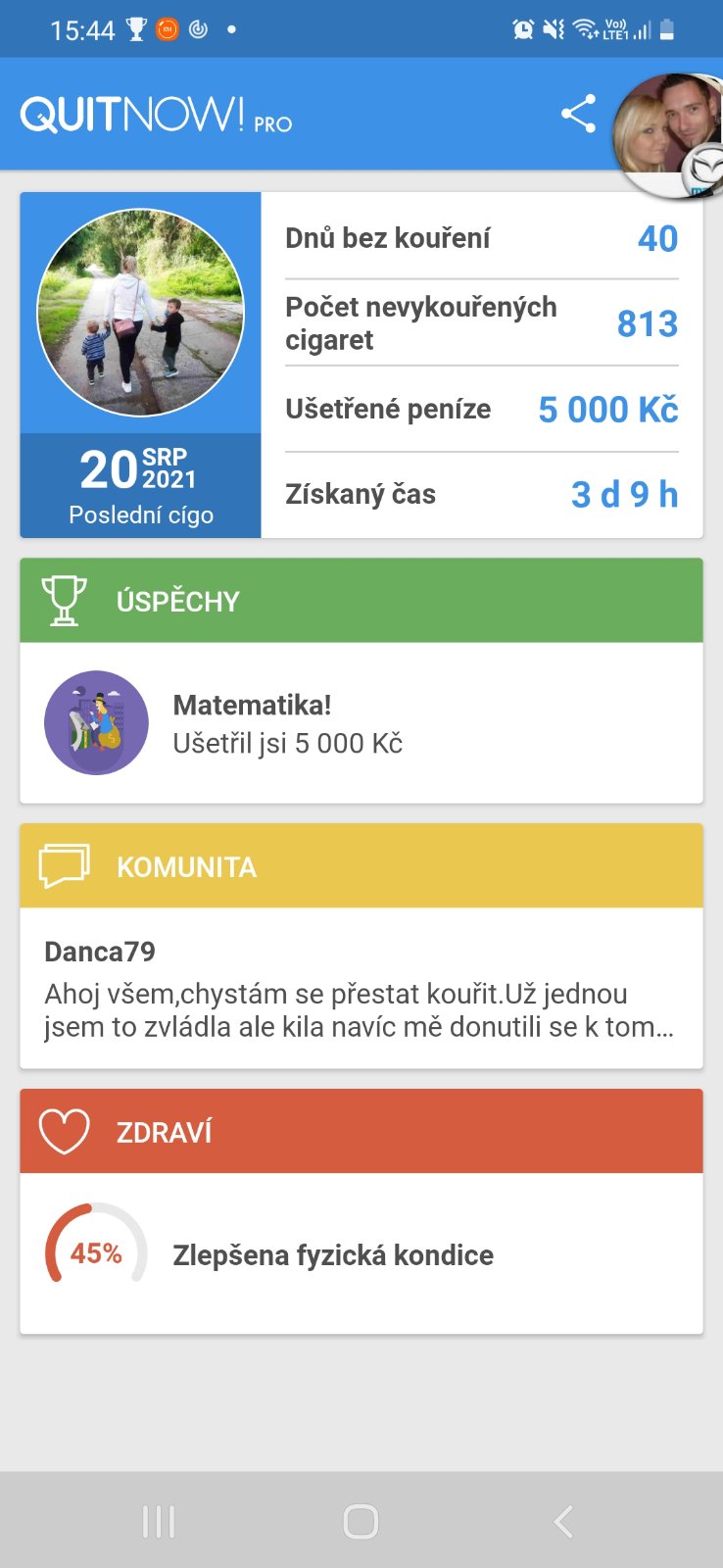Go back with the system back button
The width and height of the screenshot is (723, 1568).
563,1521
